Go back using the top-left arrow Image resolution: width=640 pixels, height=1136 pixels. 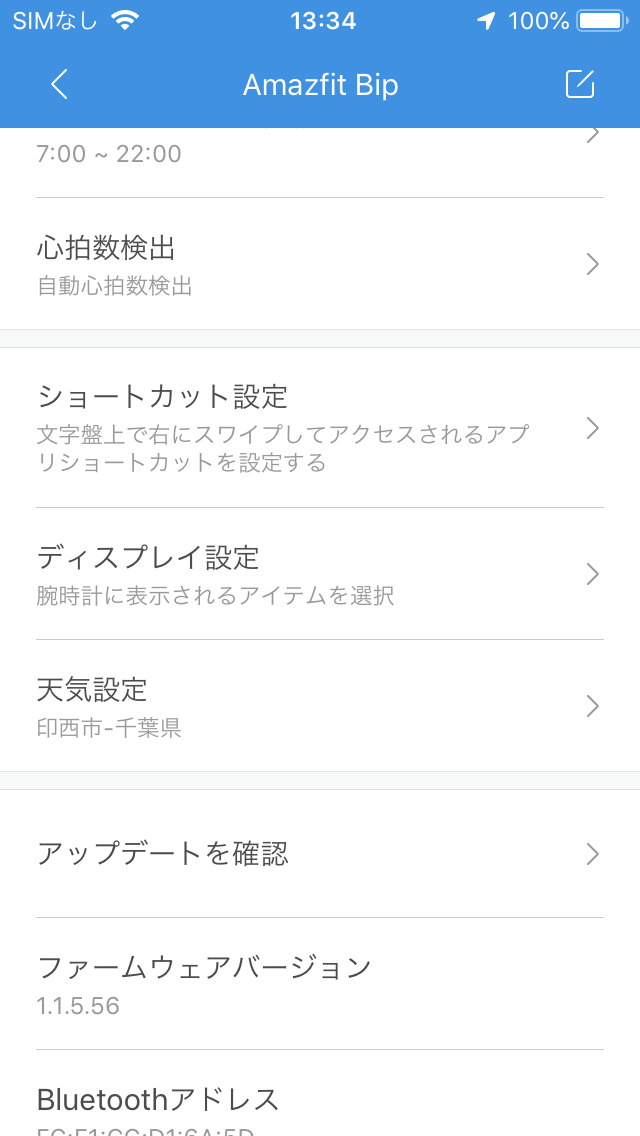pos(59,85)
